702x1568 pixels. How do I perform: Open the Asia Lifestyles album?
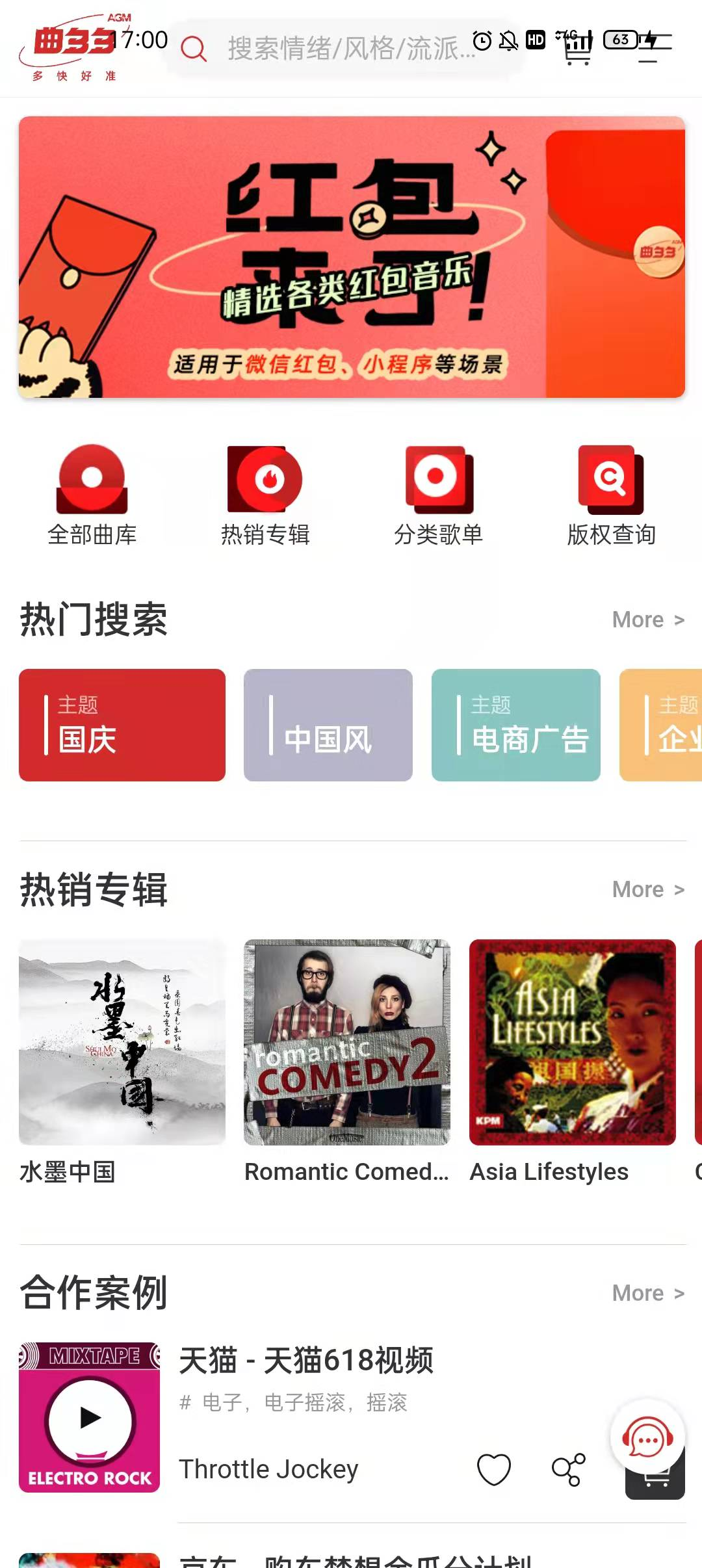pyautogui.click(x=573, y=1042)
